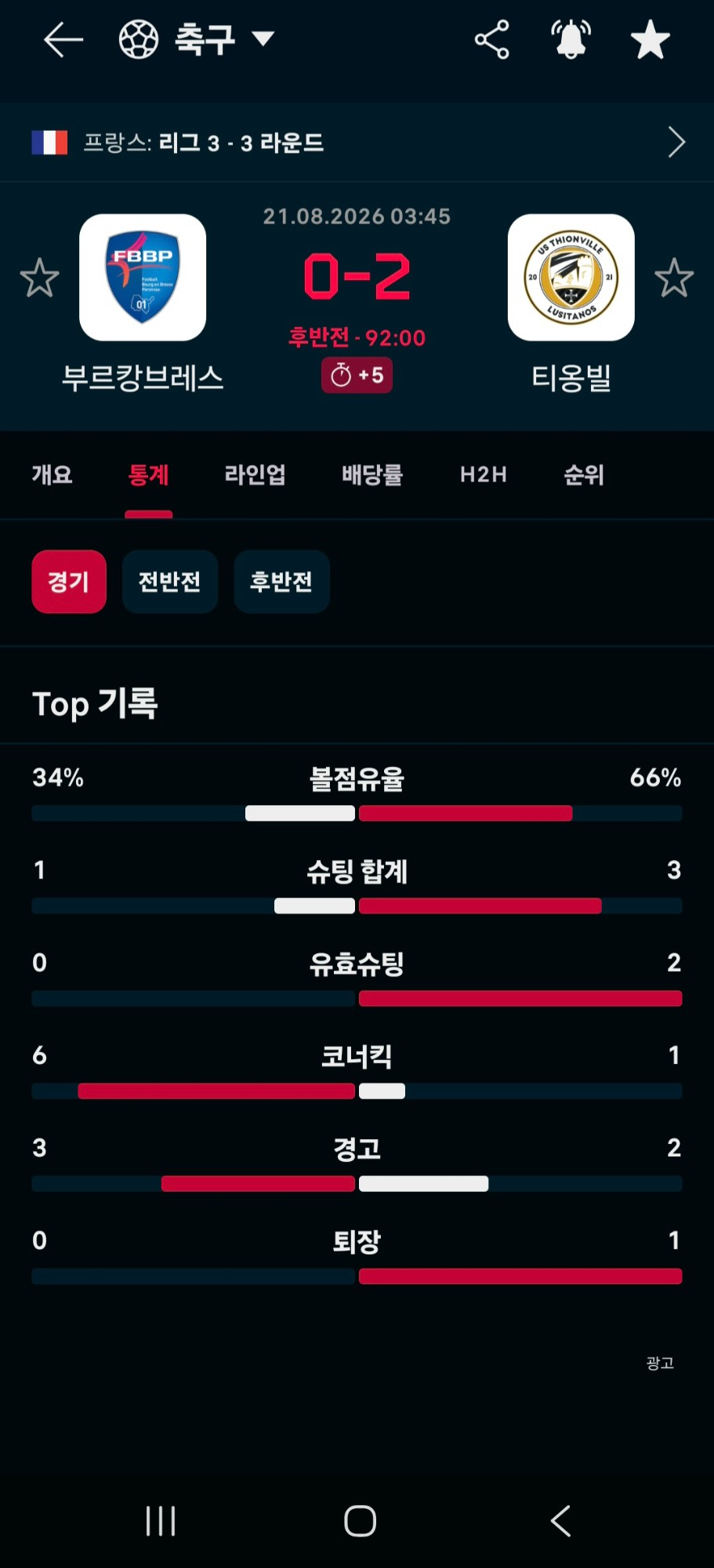This screenshot has width=714, height=1568.
Task: Share this match
Action: pyautogui.click(x=492, y=39)
